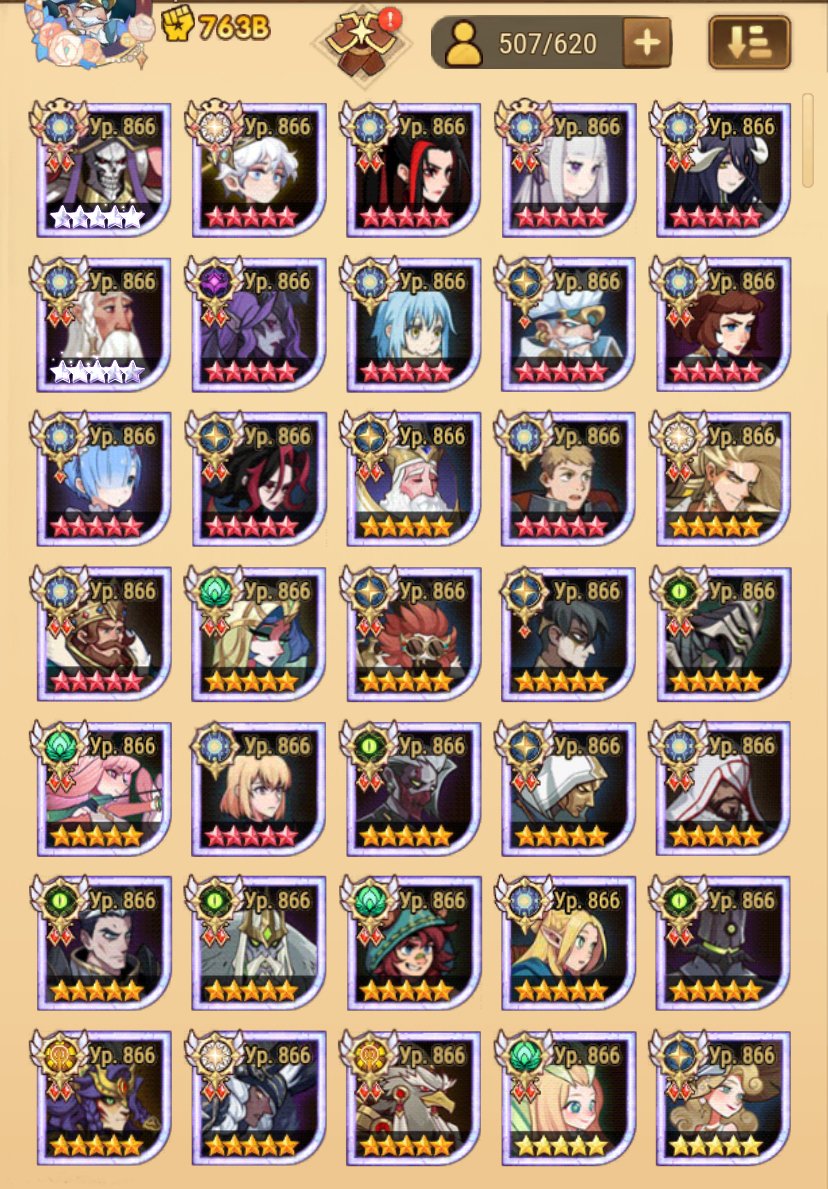The width and height of the screenshot is (828, 1189).
Task: Open the hero sort order button
Action: pyautogui.click(x=749, y=43)
